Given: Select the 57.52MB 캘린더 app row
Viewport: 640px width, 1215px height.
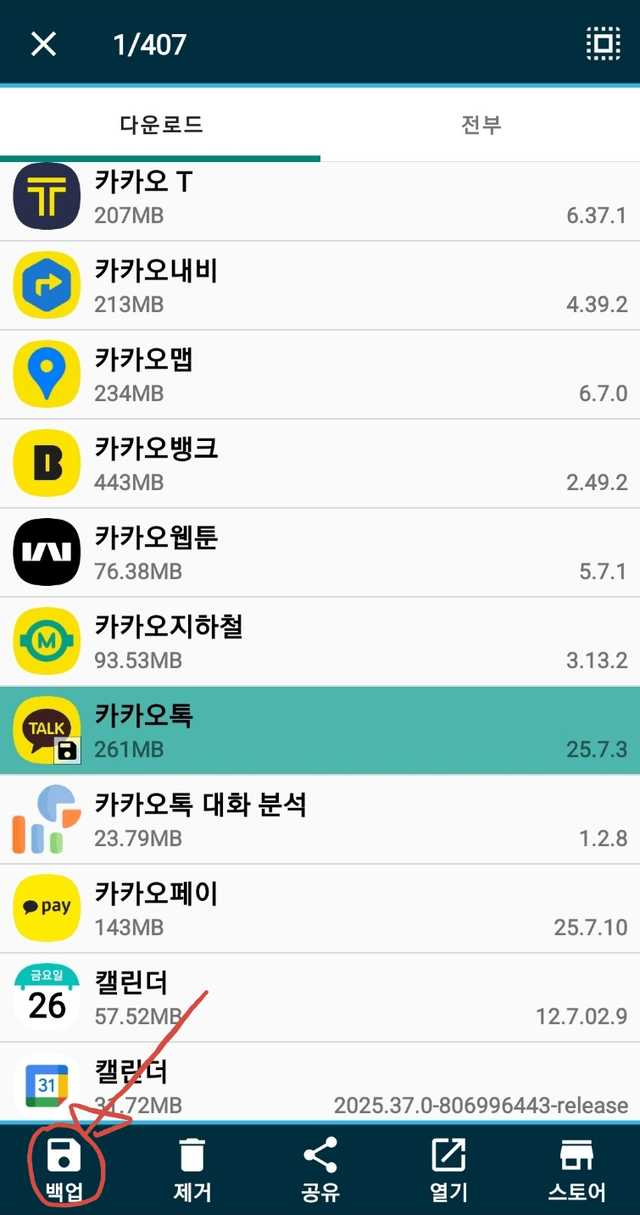Looking at the screenshot, I should click(320, 998).
